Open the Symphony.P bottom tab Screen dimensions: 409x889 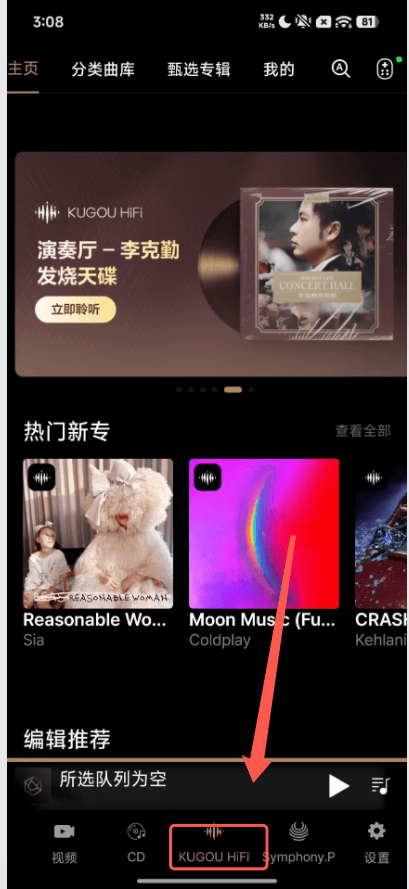299,842
